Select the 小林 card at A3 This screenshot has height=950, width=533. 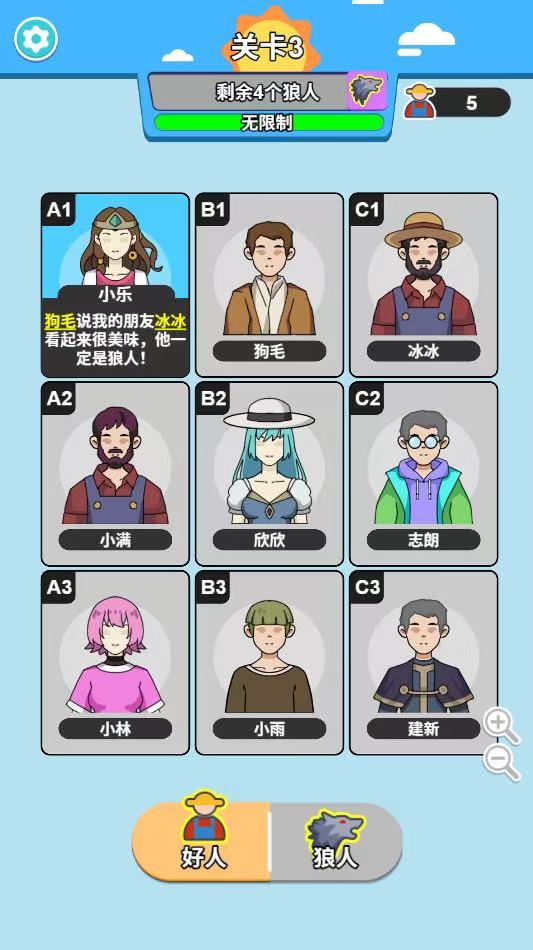115,663
